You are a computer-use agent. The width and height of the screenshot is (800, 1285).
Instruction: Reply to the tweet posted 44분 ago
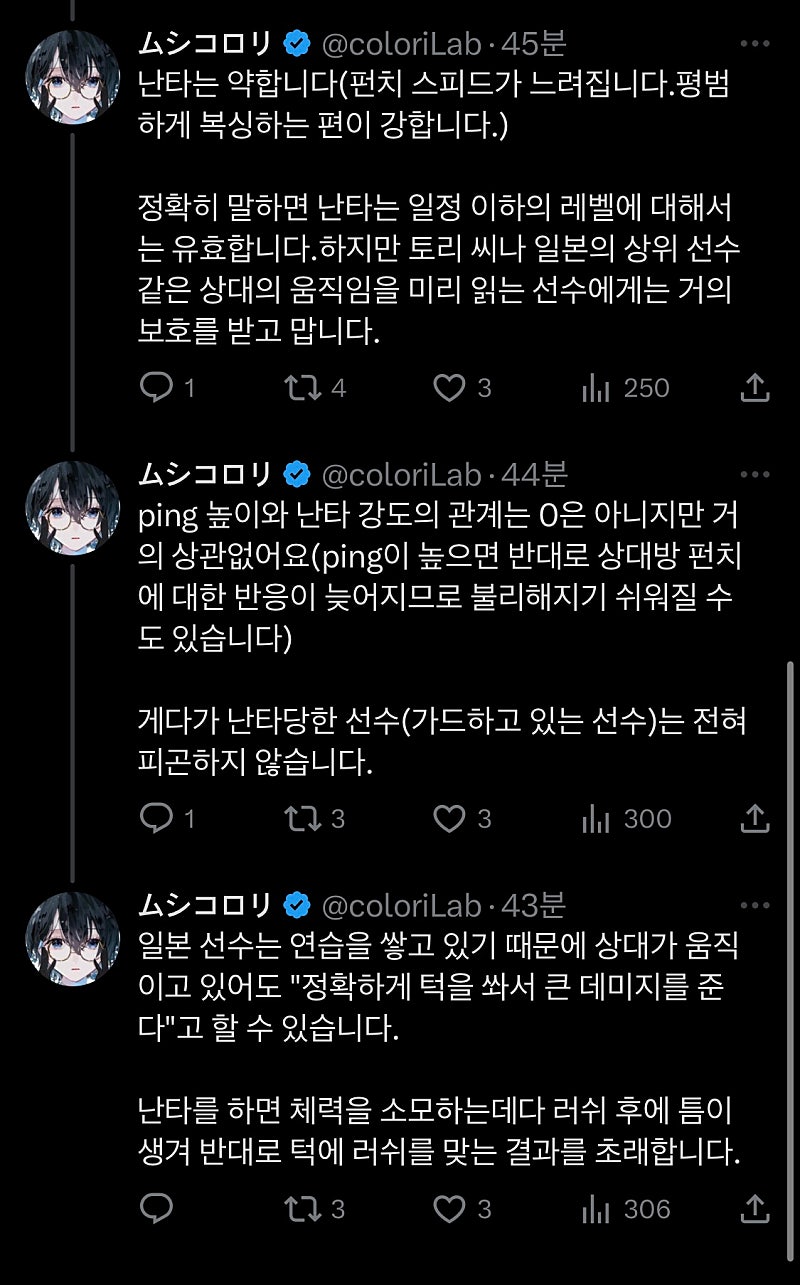[156, 819]
